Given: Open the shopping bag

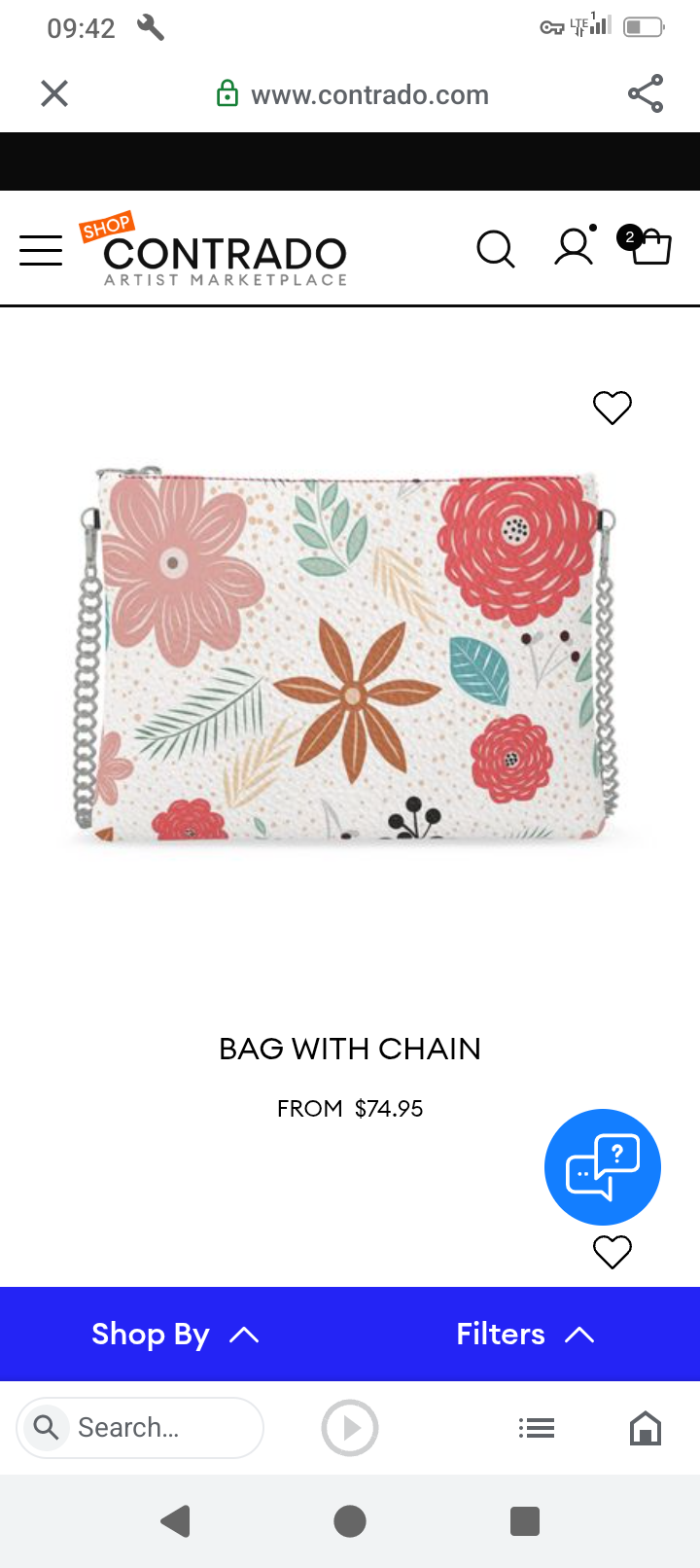Looking at the screenshot, I should coord(649,246).
